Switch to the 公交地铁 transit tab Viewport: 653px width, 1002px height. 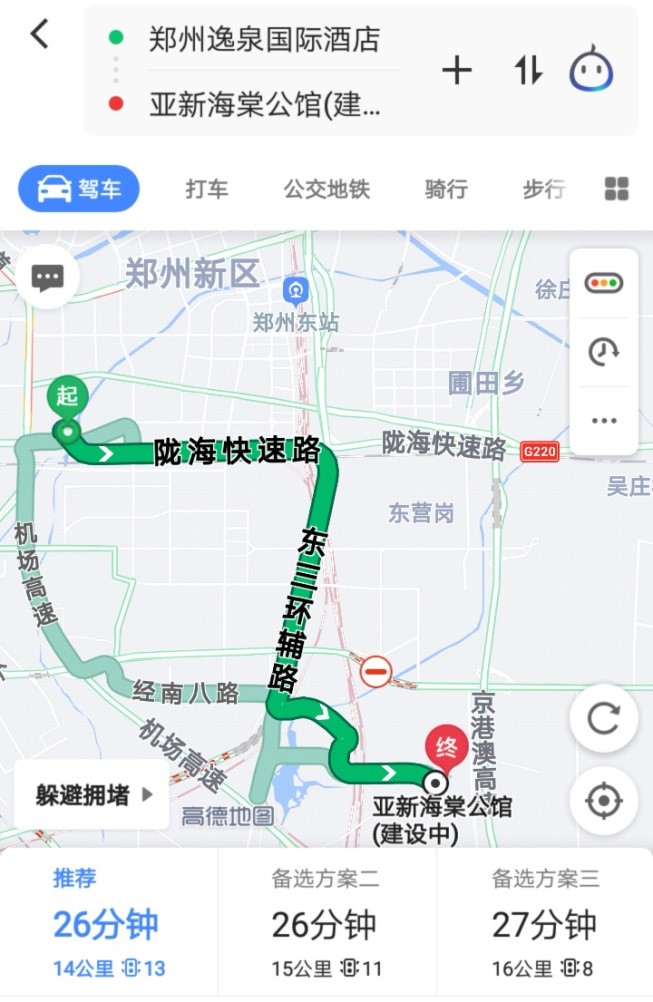(x=326, y=189)
